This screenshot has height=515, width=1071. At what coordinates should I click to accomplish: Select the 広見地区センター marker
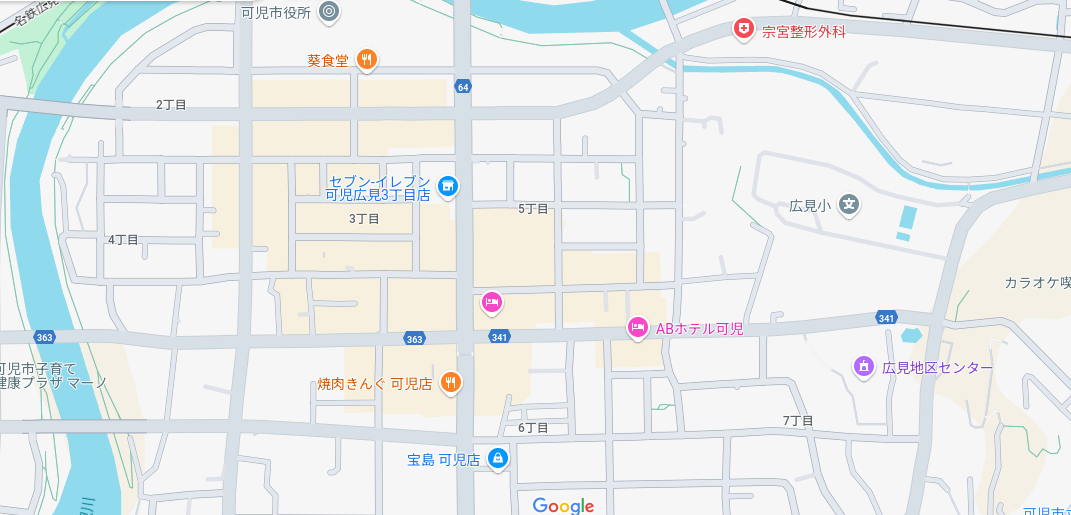863,367
